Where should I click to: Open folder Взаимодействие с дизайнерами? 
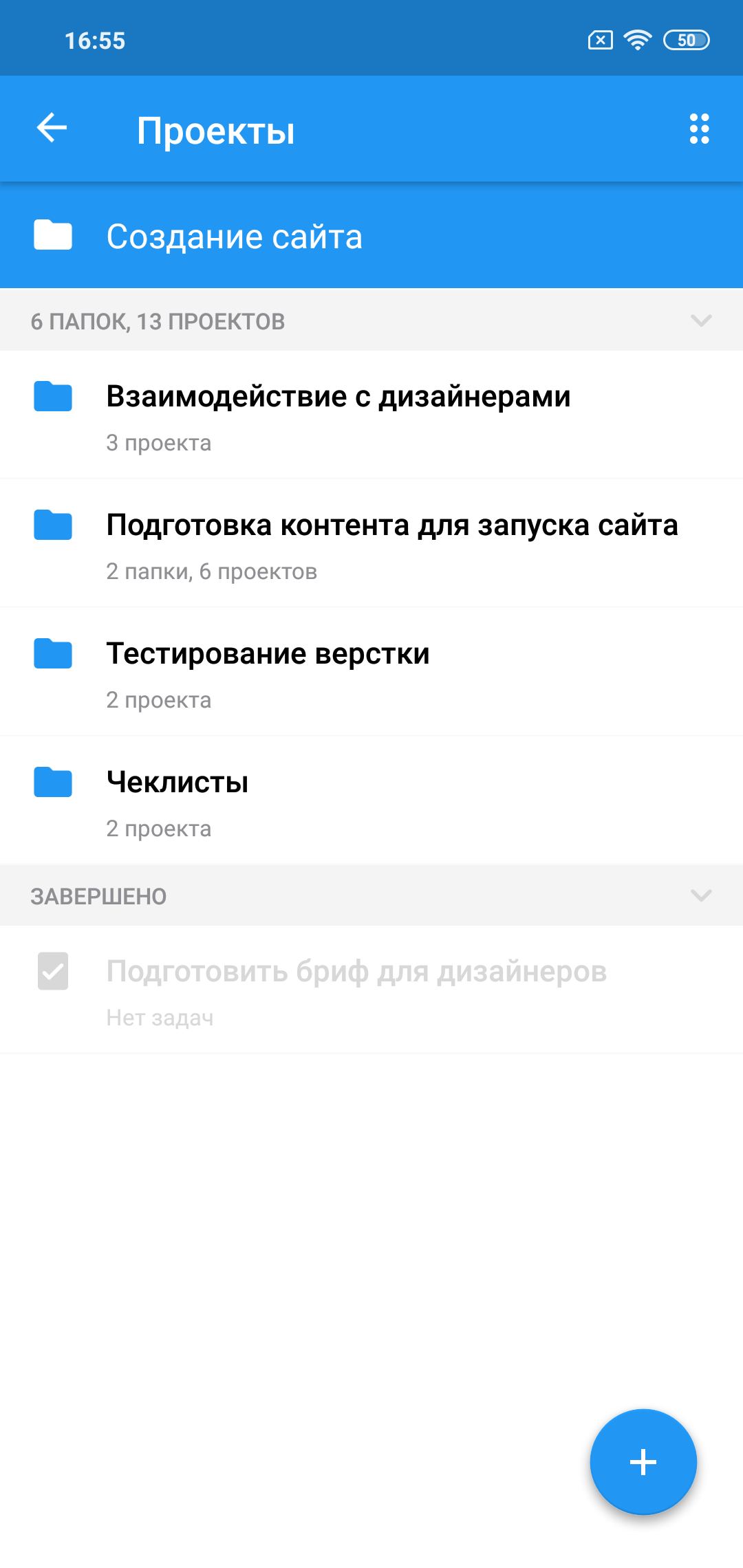(x=338, y=415)
